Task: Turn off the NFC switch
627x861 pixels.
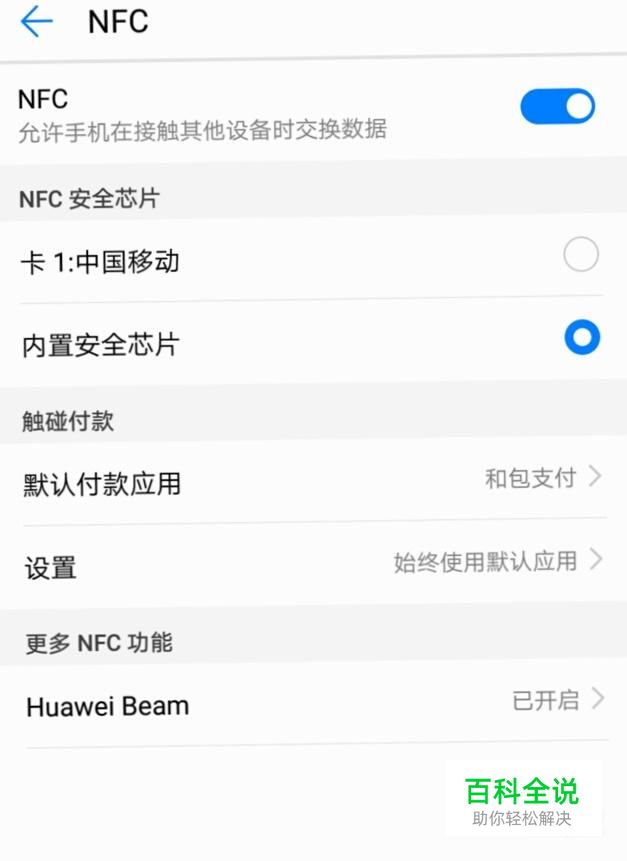Action: 557,107
